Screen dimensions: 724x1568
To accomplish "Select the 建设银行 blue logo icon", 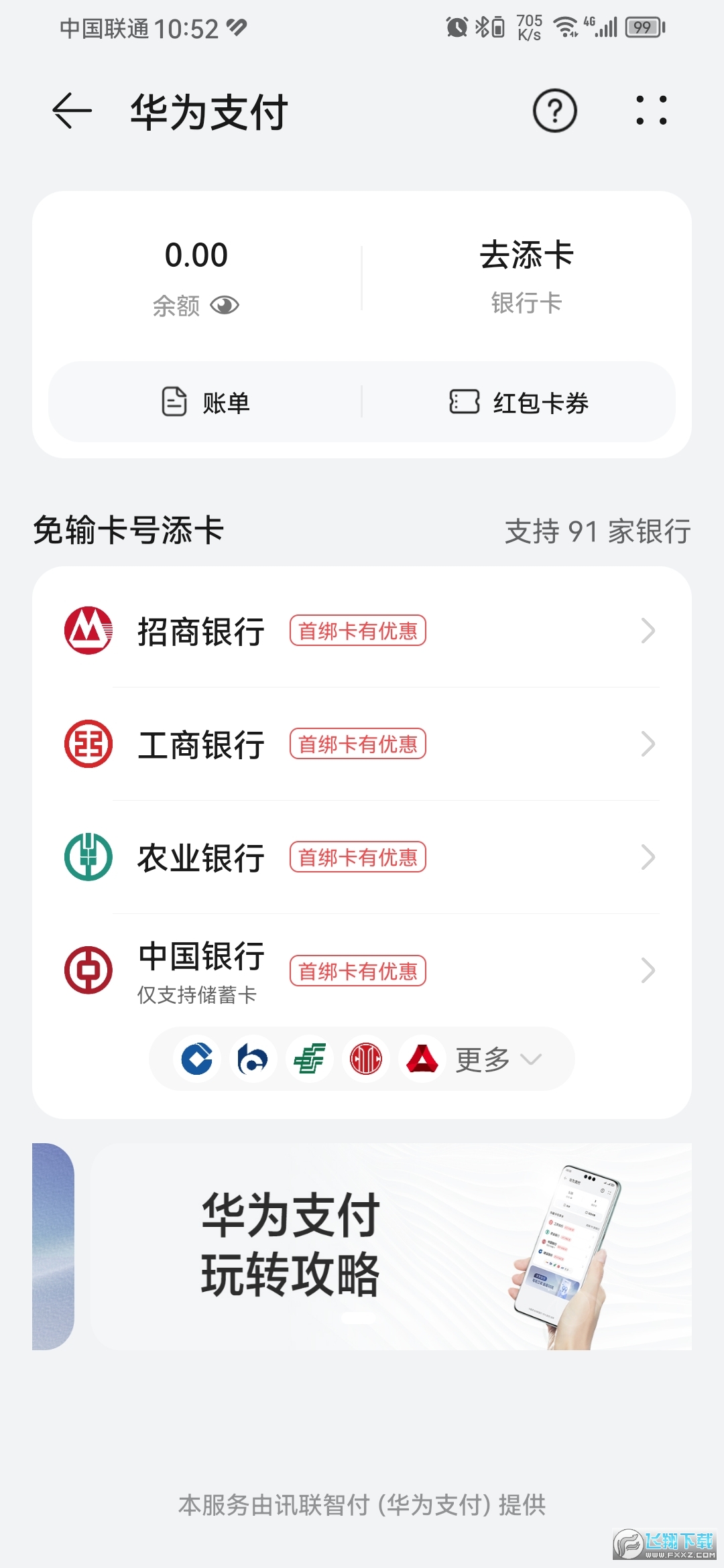I will pos(194,1059).
